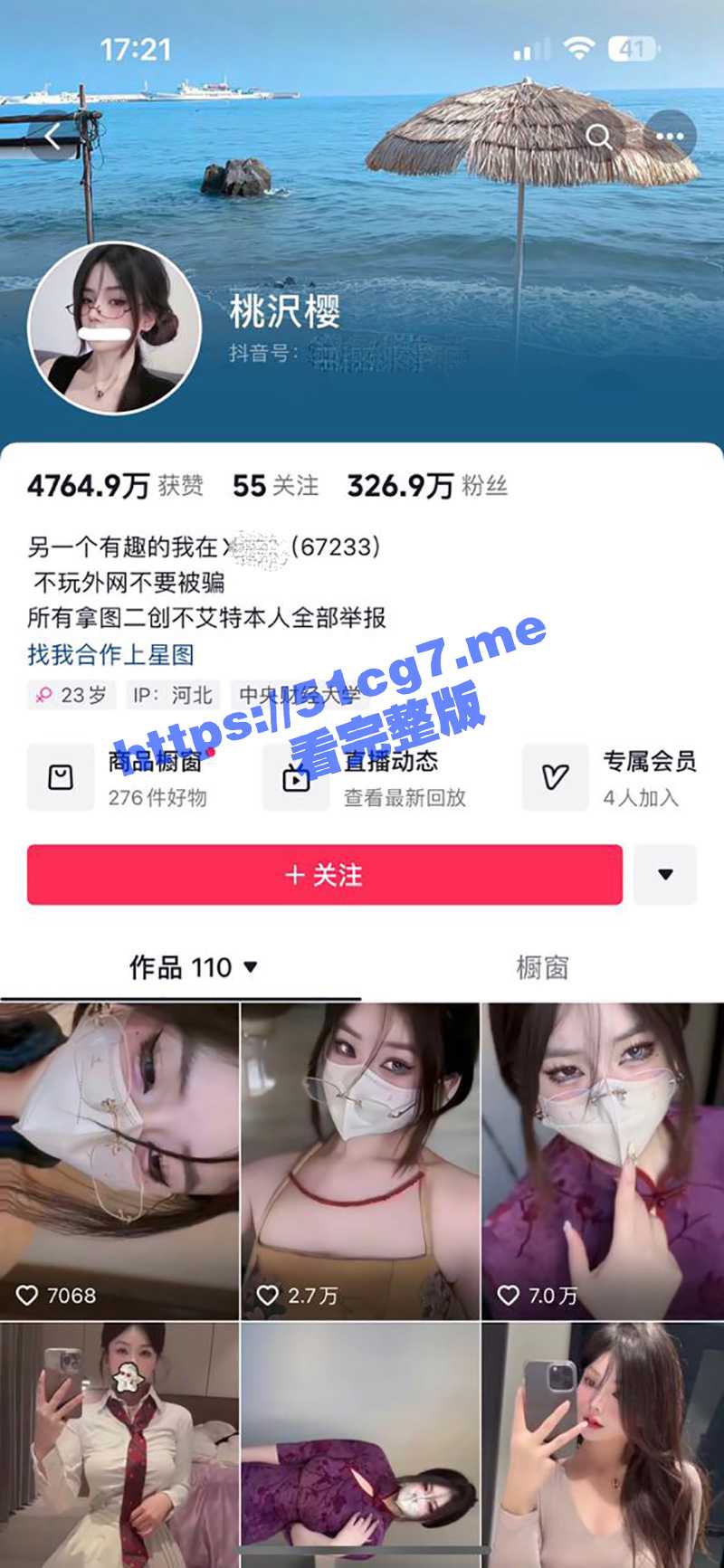View the profile avatar picture
The width and height of the screenshot is (724, 1568).
tap(114, 328)
